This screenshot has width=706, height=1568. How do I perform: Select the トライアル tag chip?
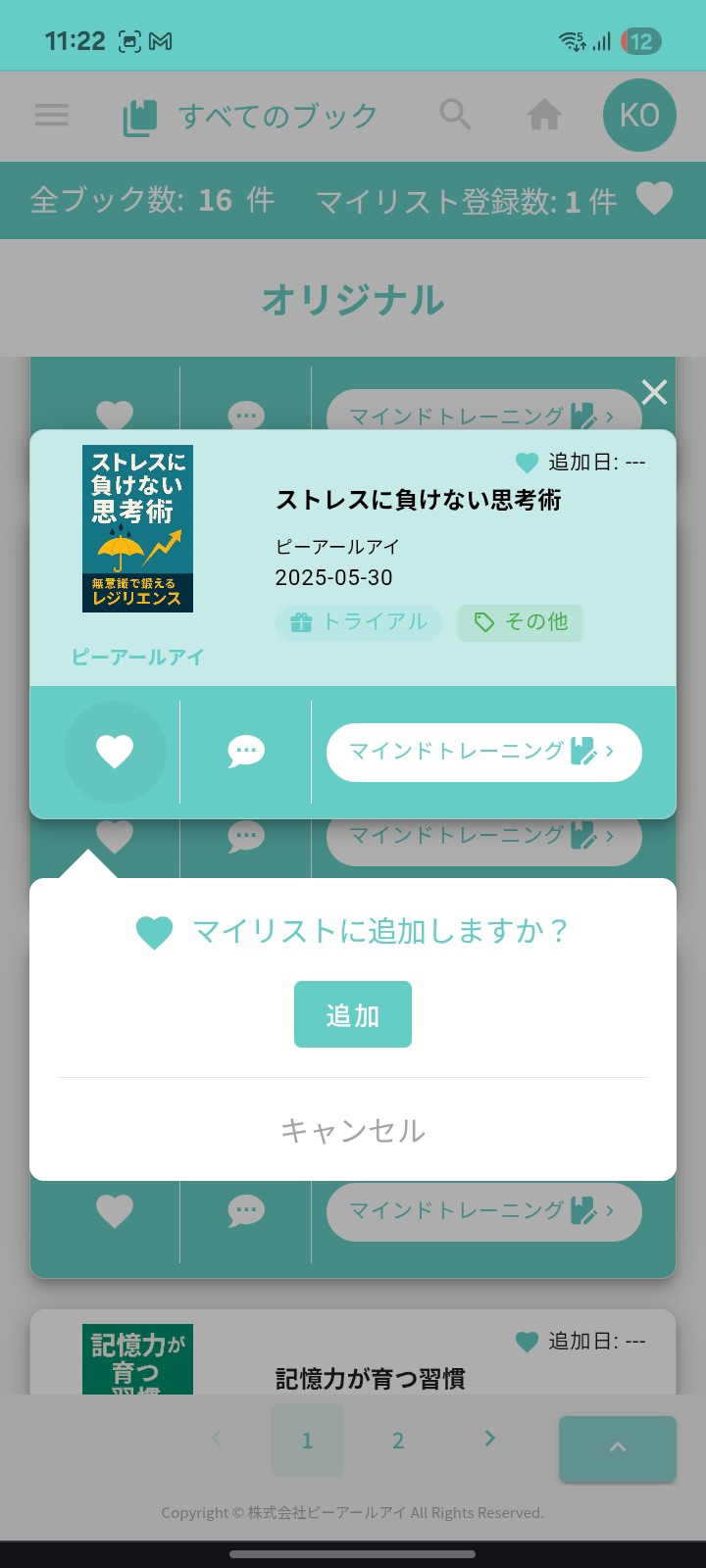(359, 622)
